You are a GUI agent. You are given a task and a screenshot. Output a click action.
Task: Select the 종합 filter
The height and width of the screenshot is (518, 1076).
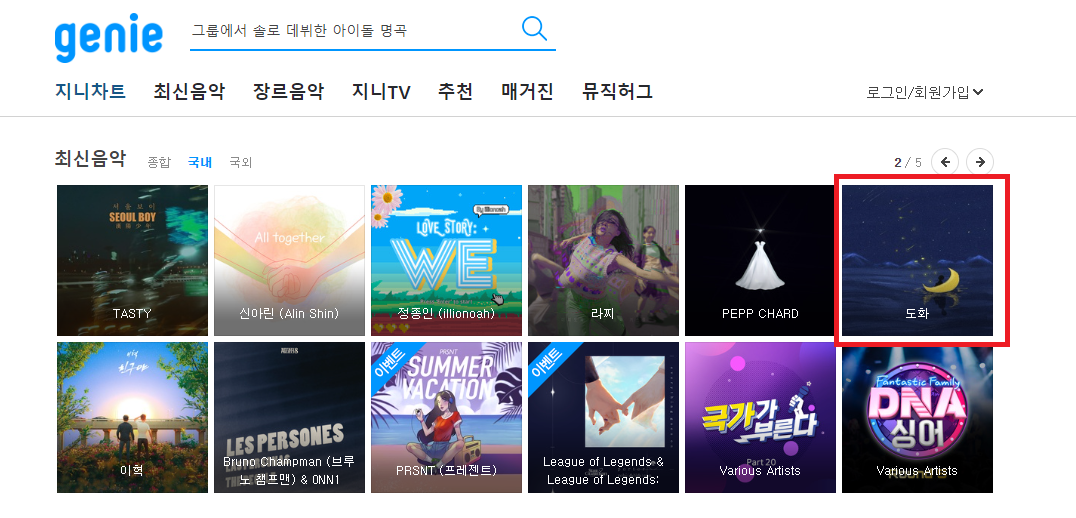(159, 162)
